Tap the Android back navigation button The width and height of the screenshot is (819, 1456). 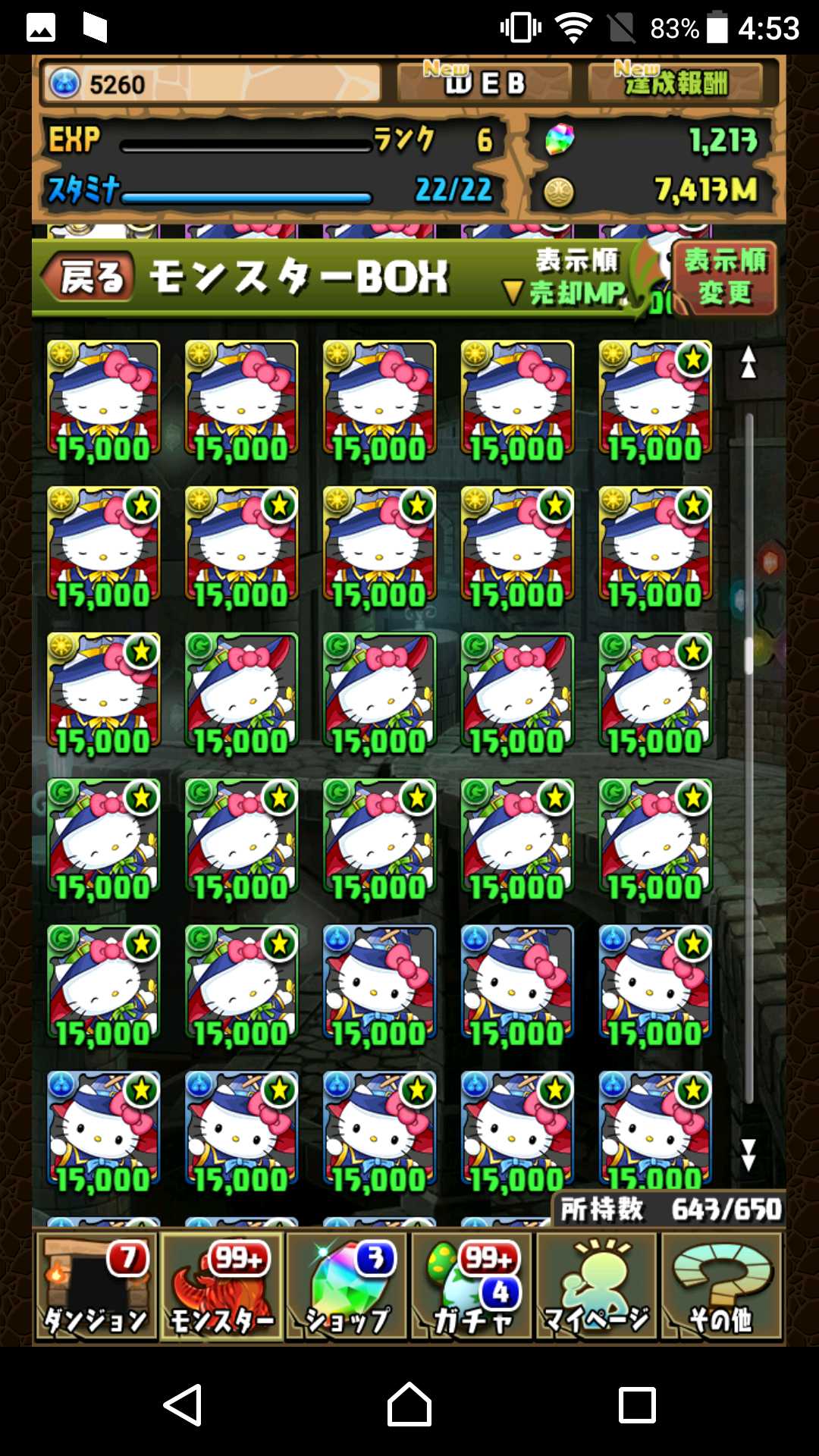183,1404
